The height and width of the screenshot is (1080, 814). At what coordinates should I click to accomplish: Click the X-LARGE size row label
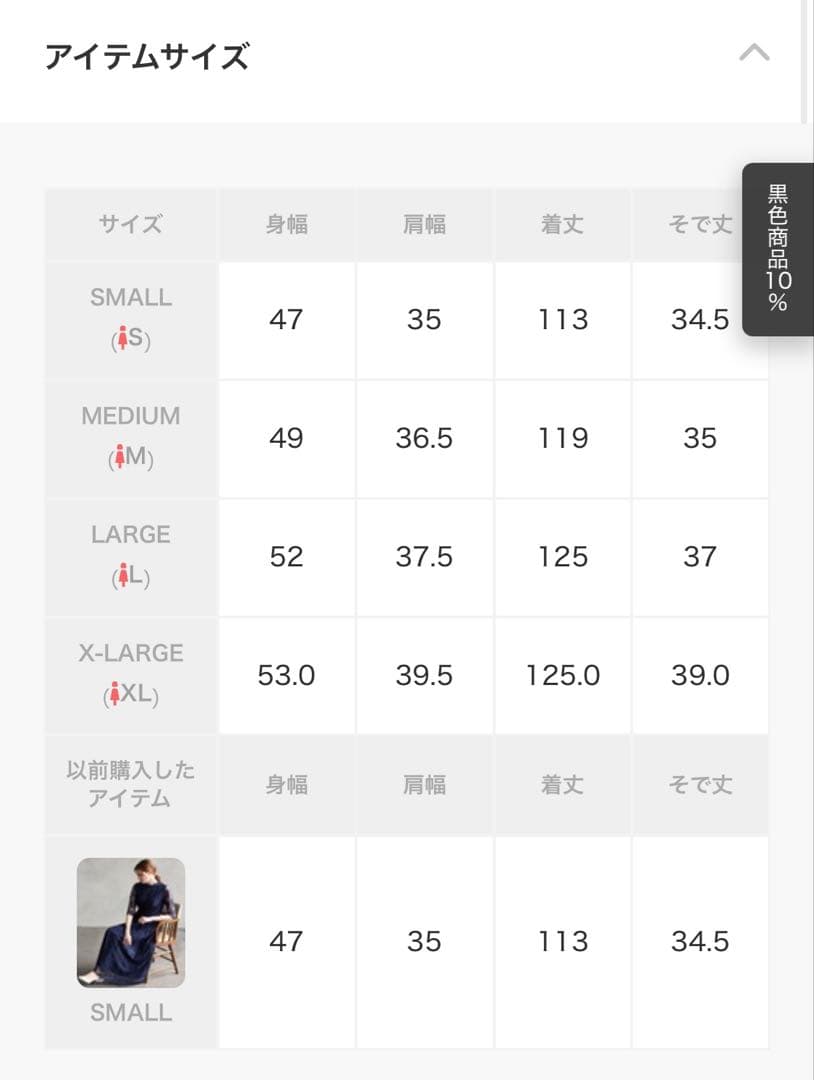(130, 651)
